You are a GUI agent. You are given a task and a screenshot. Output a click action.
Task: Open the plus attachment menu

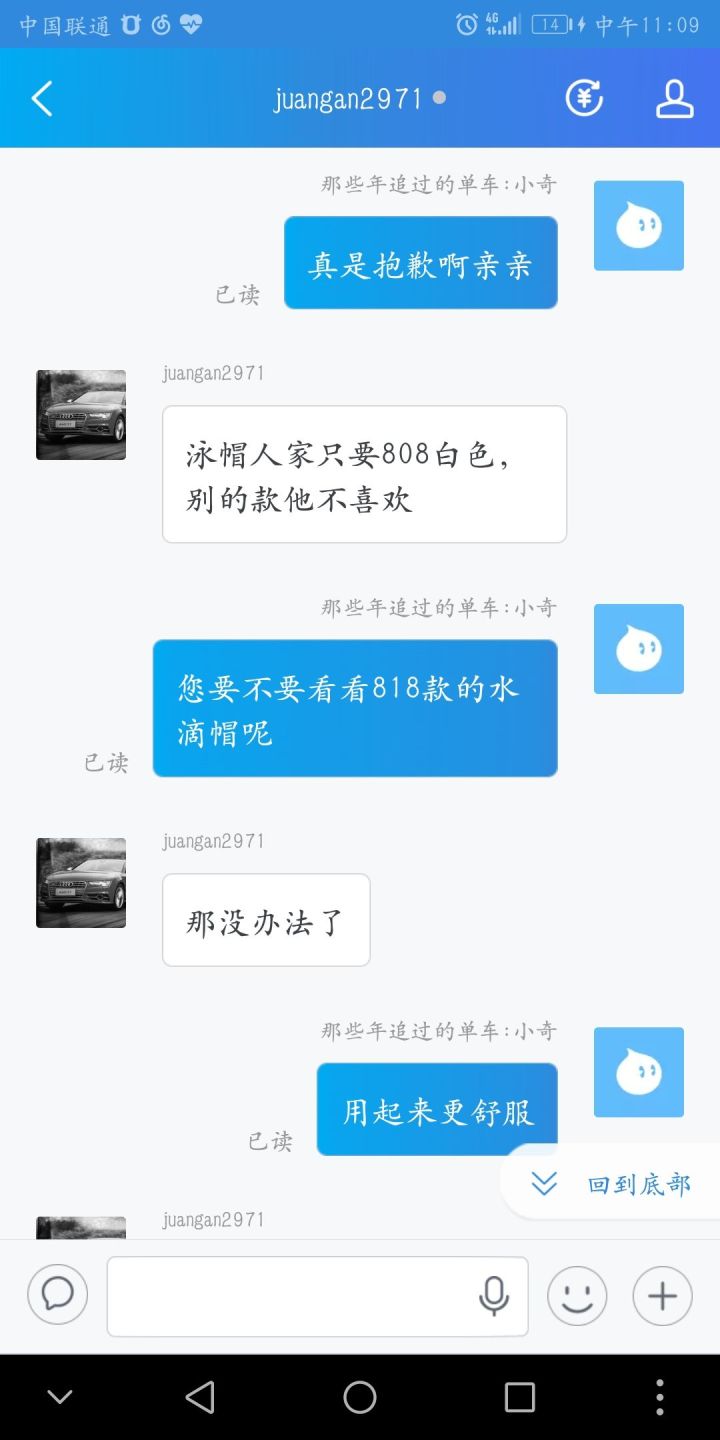(x=662, y=1296)
